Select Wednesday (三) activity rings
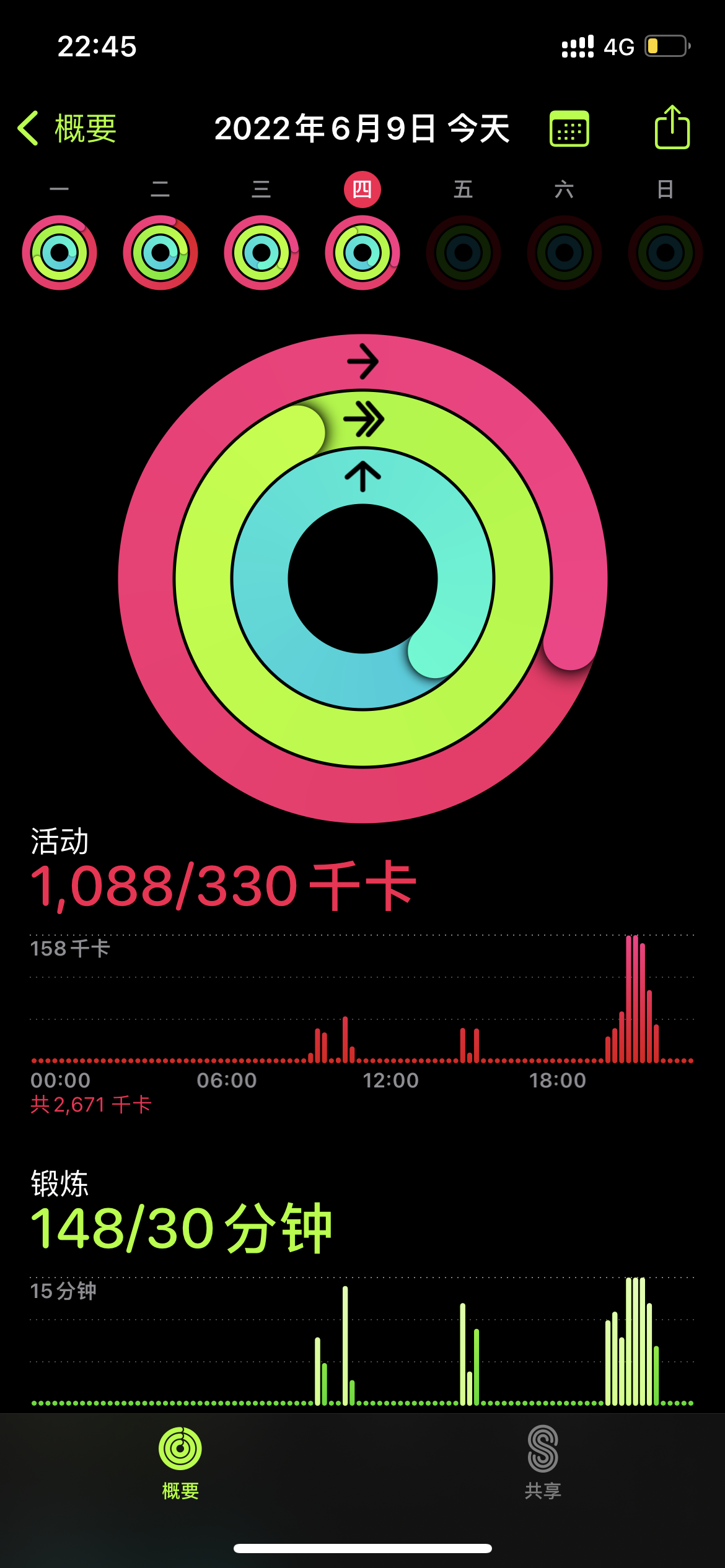This screenshot has width=725, height=1568. pos(261,253)
